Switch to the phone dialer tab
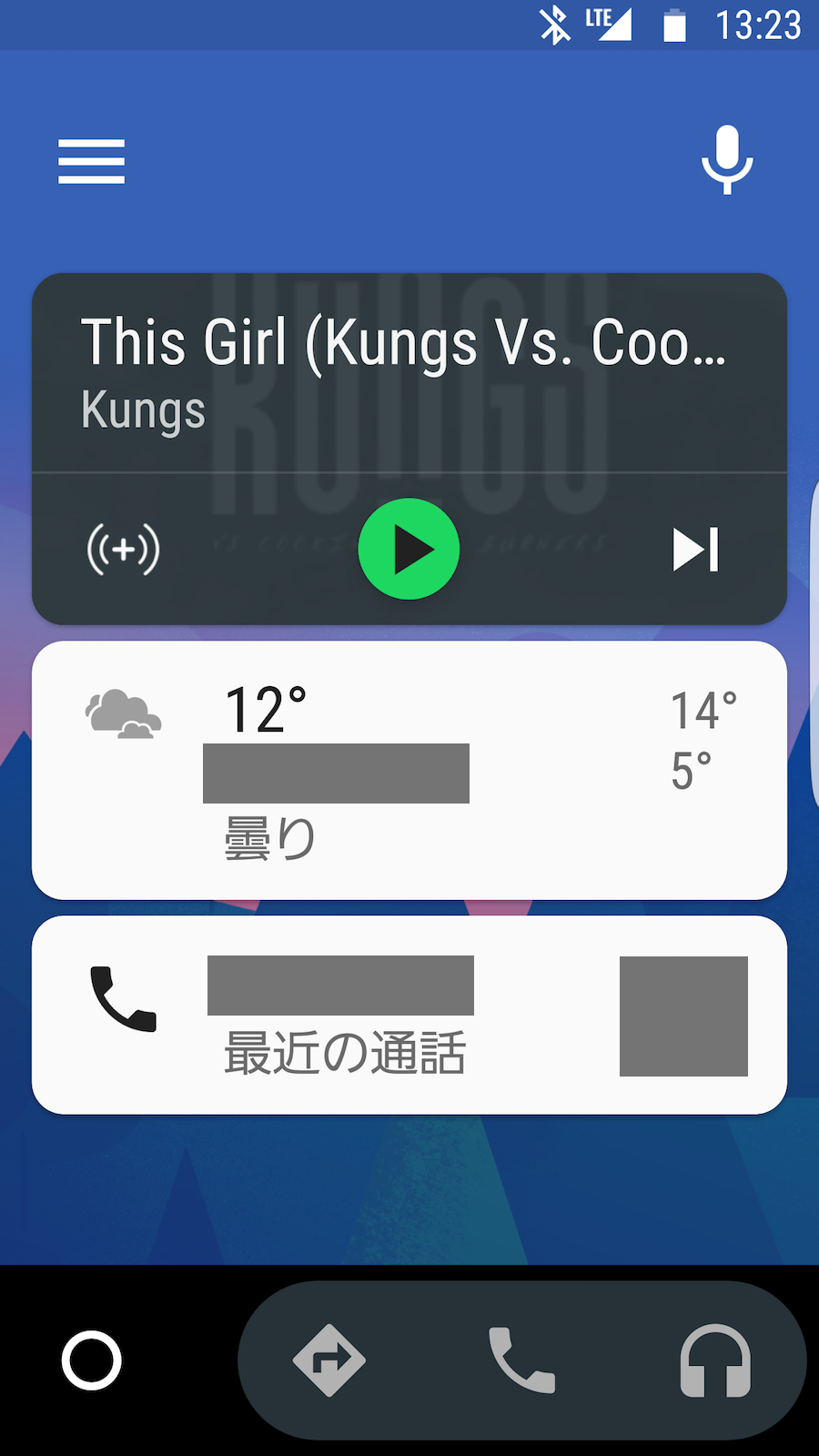819x1456 pixels. click(521, 1360)
